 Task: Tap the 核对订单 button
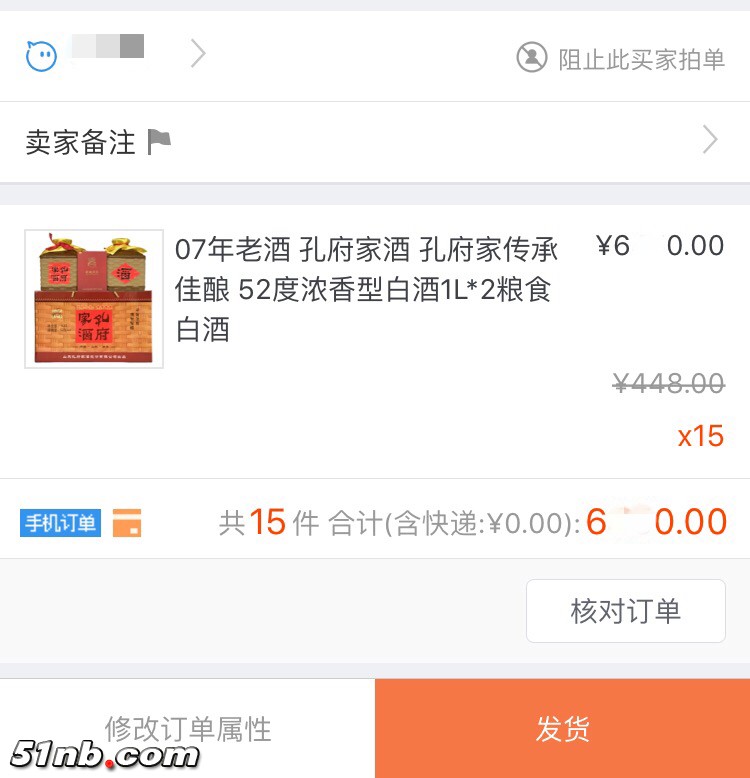tap(625, 611)
